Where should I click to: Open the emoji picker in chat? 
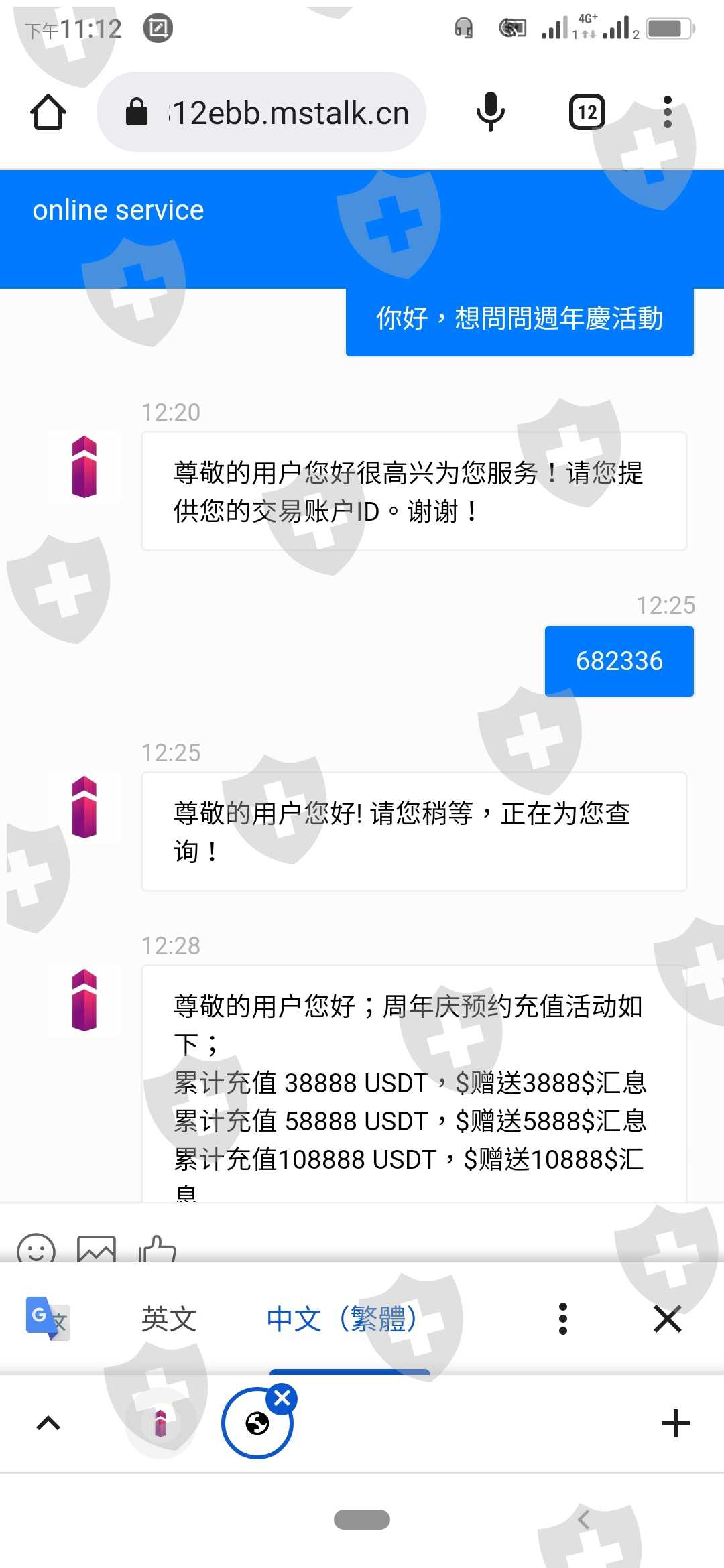[x=36, y=1248]
